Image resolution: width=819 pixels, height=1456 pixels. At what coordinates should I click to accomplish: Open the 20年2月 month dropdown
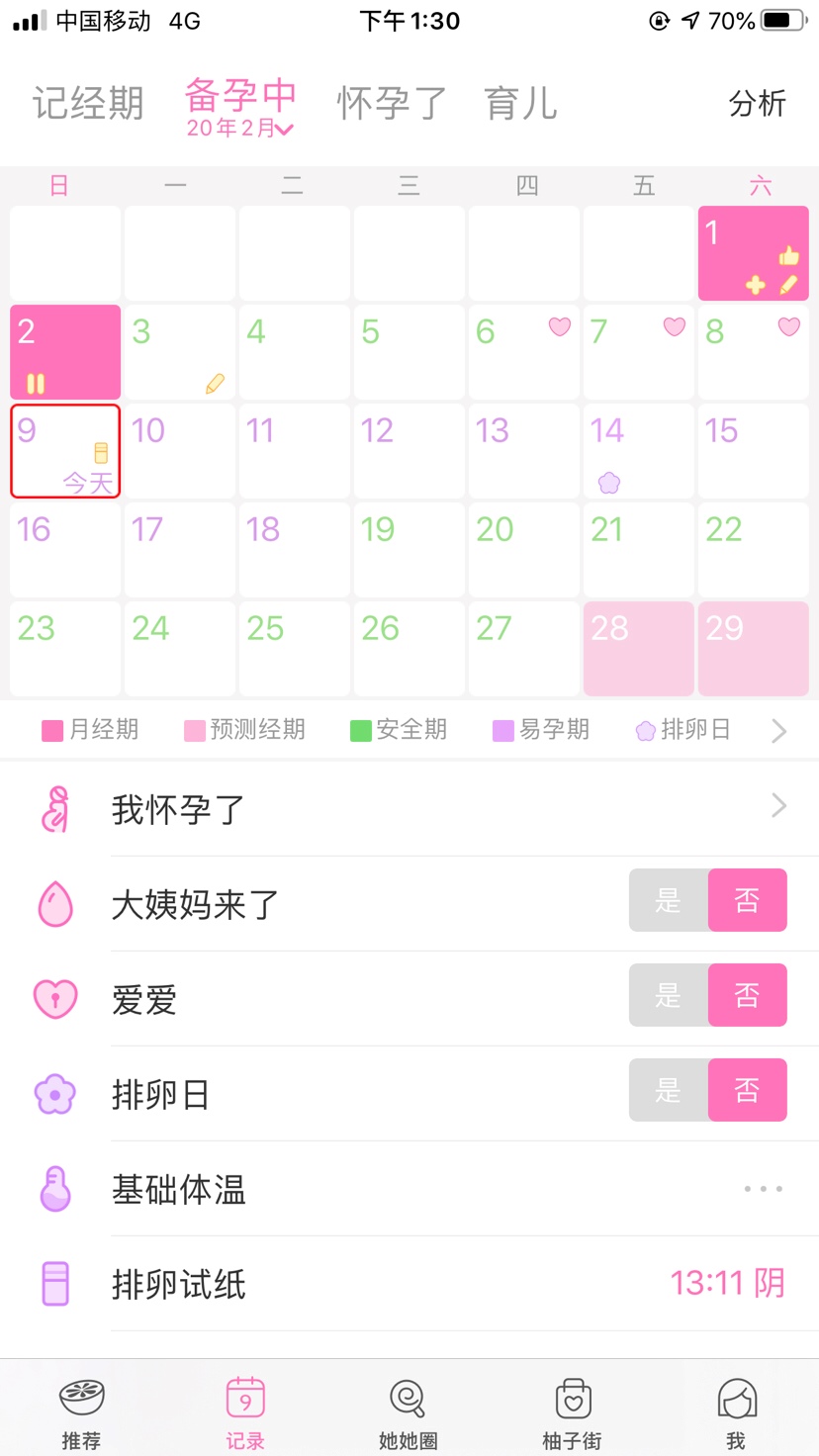(240, 129)
